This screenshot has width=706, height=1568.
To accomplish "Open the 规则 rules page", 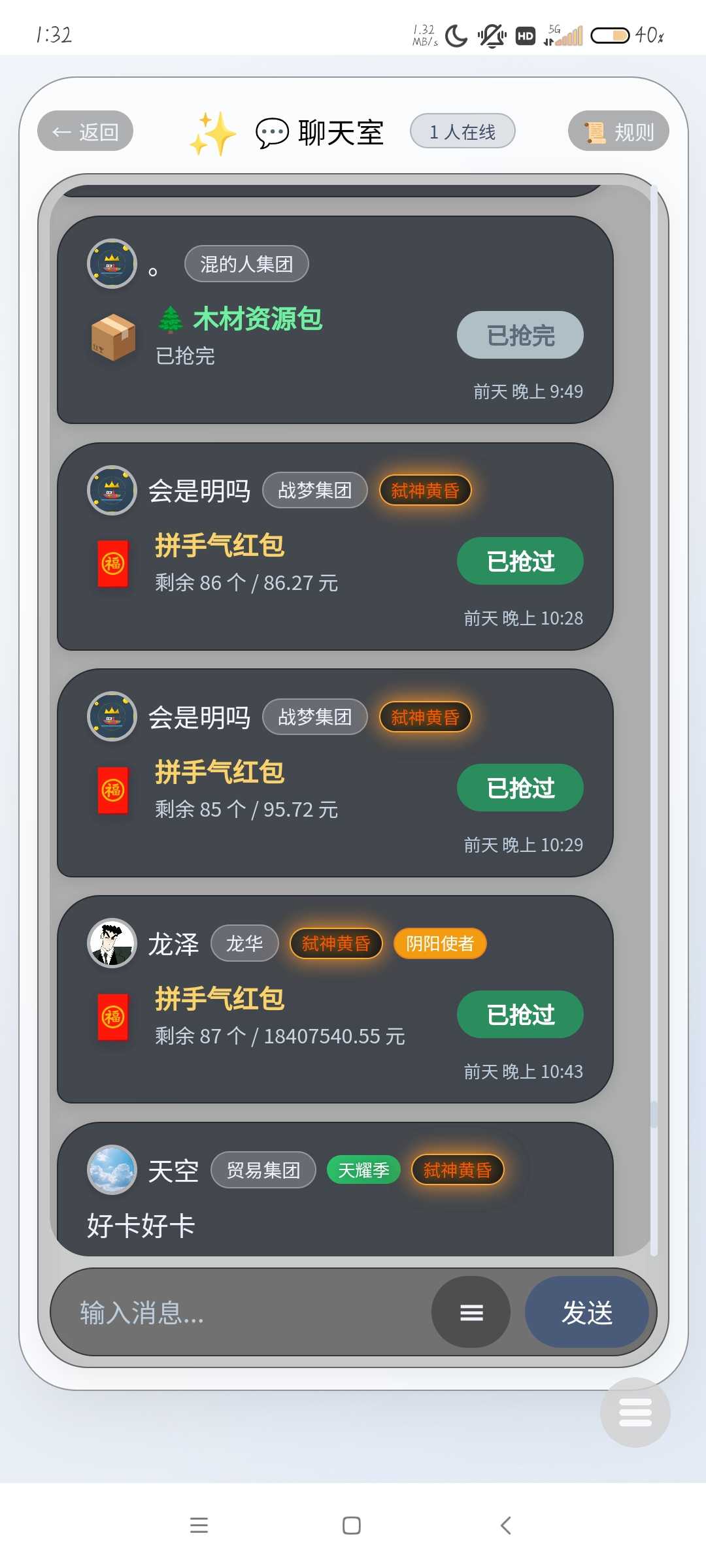I will tap(618, 131).
